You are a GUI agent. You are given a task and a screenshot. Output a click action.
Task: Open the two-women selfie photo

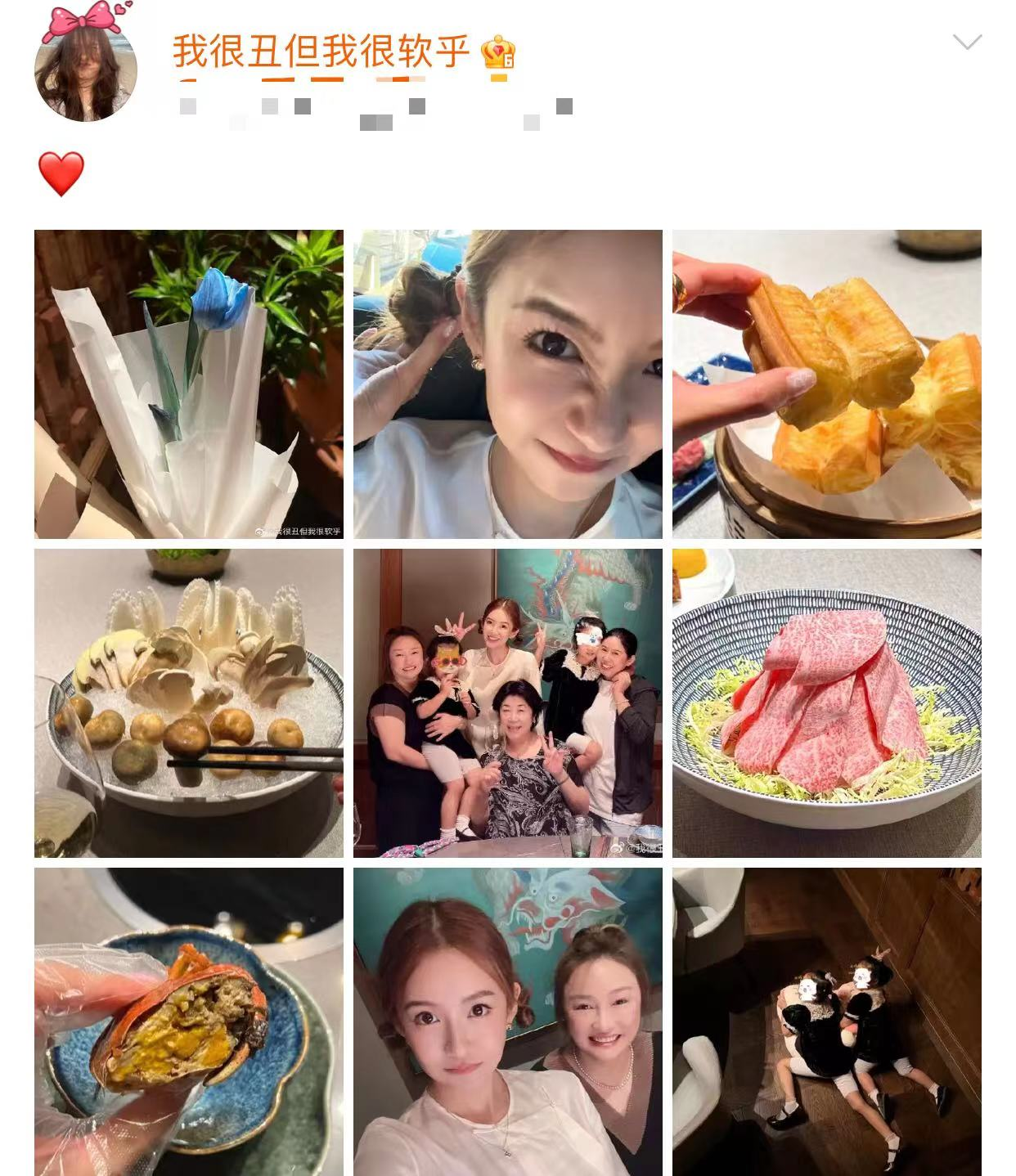508,1022
